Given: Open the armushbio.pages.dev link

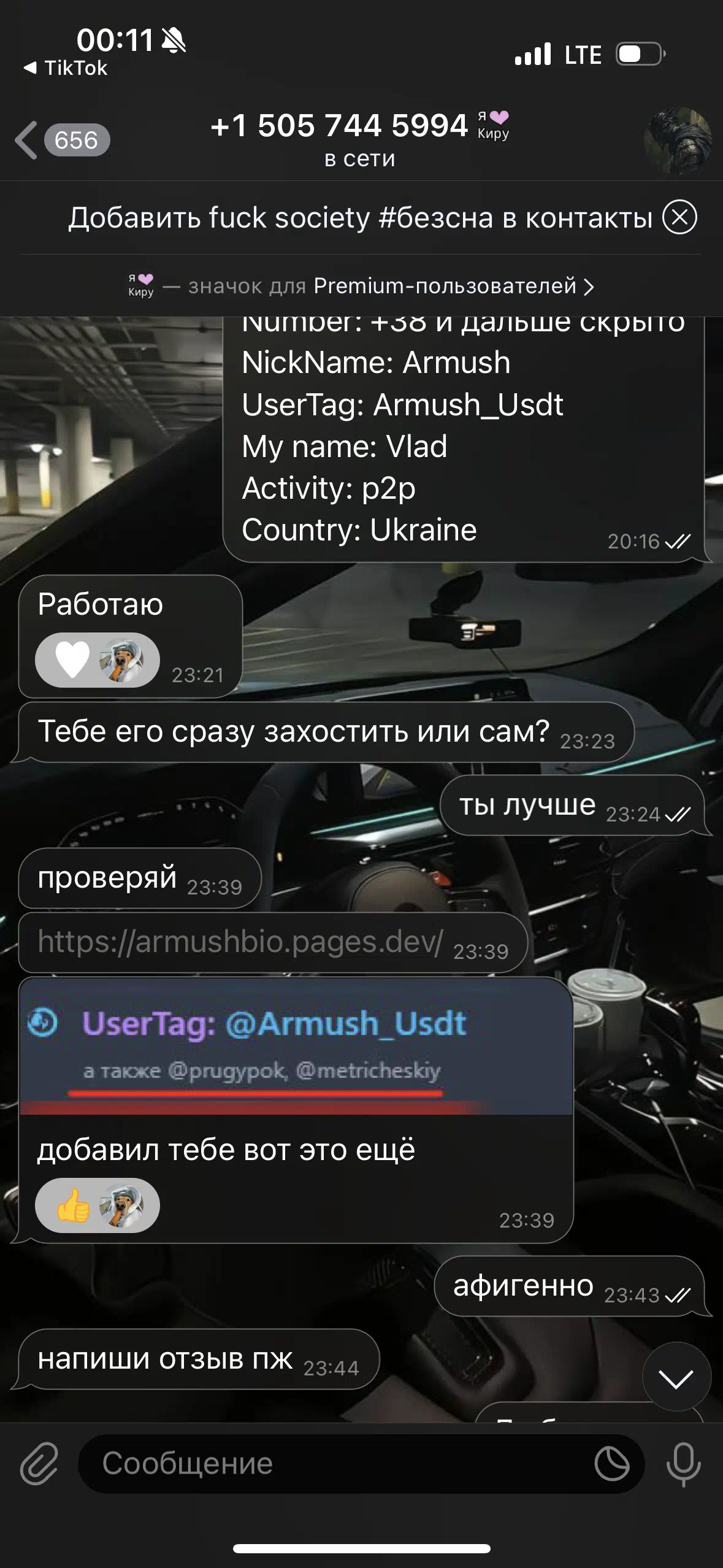Looking at the screenshot, I should [x=240, y=942].
